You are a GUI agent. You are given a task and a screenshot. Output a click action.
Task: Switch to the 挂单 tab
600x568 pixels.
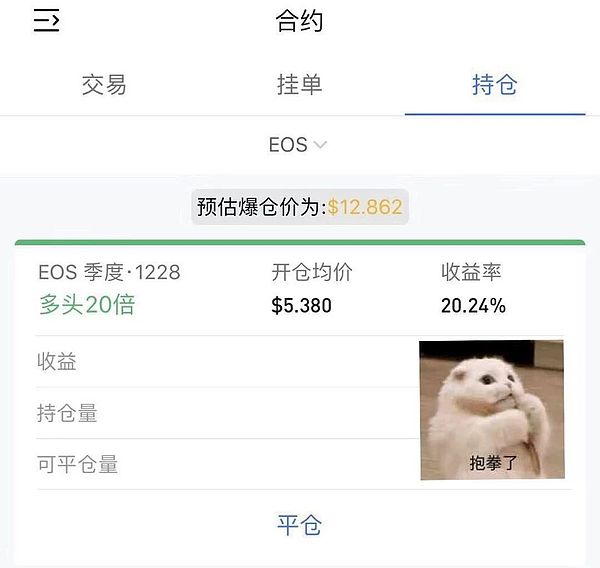click(x=299, y=85)
